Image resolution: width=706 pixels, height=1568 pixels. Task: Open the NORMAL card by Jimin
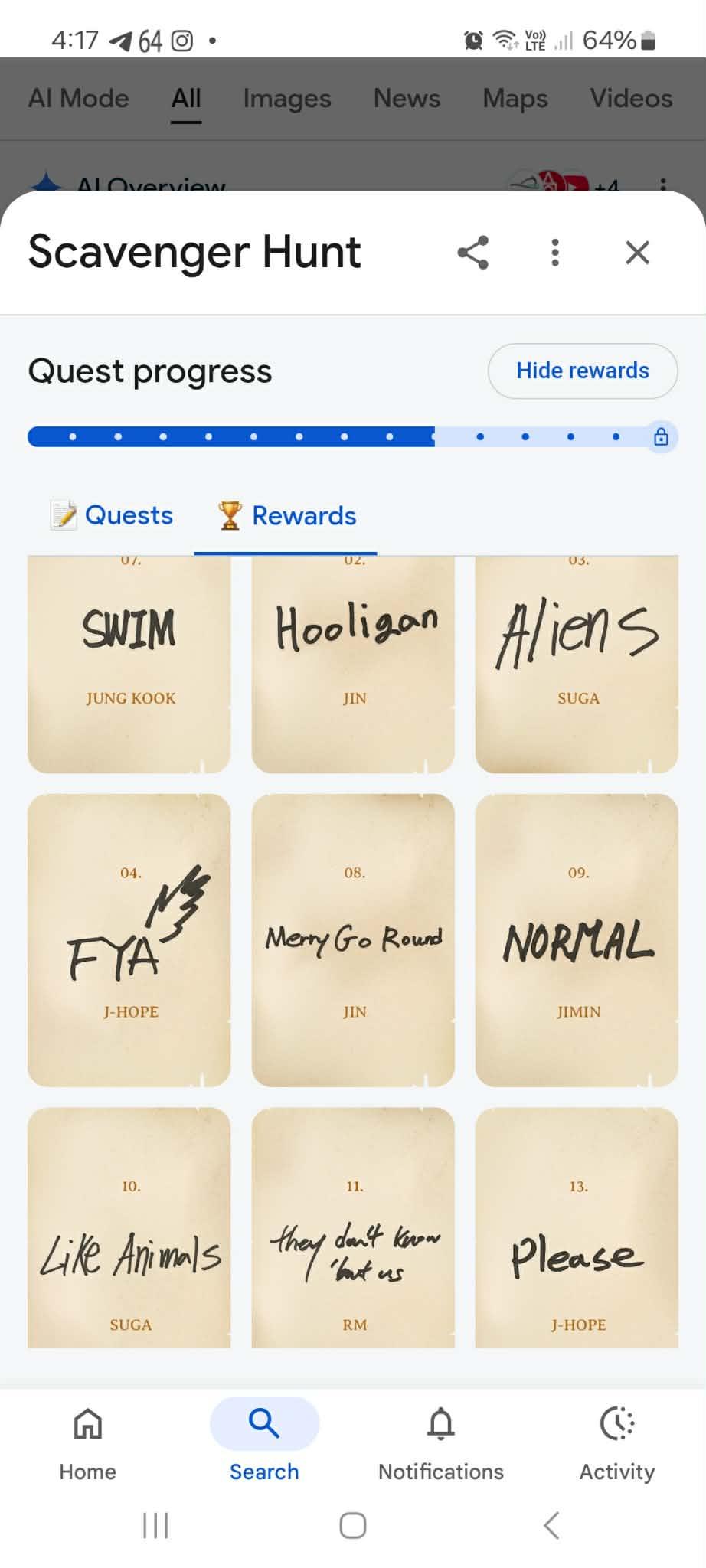coord(577,939)
